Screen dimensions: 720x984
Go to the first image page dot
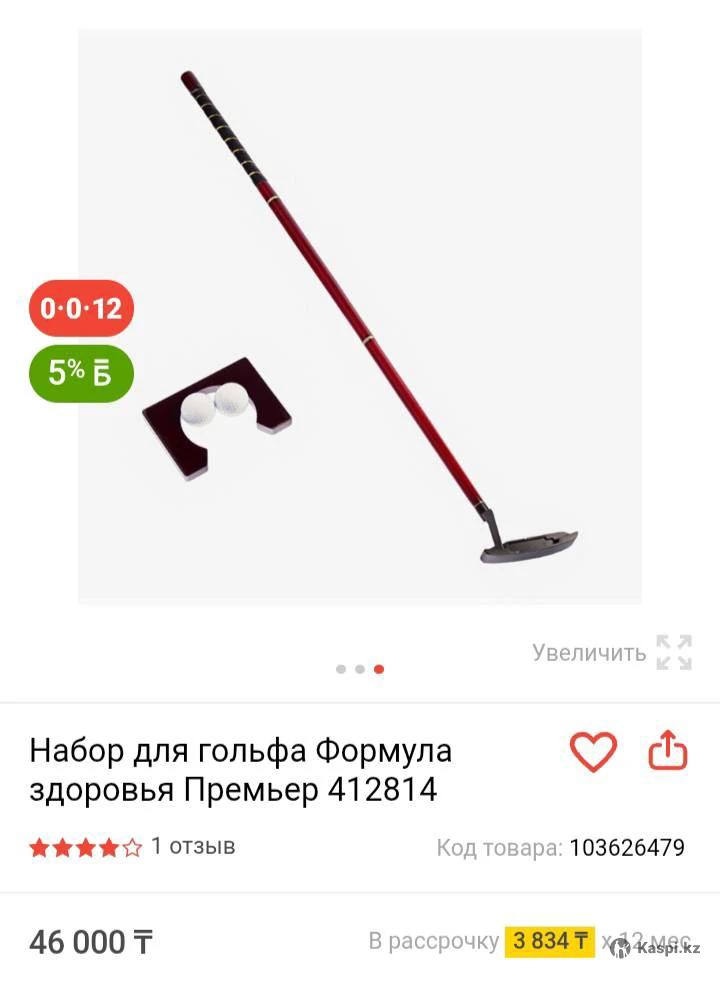tap(341, 669)
